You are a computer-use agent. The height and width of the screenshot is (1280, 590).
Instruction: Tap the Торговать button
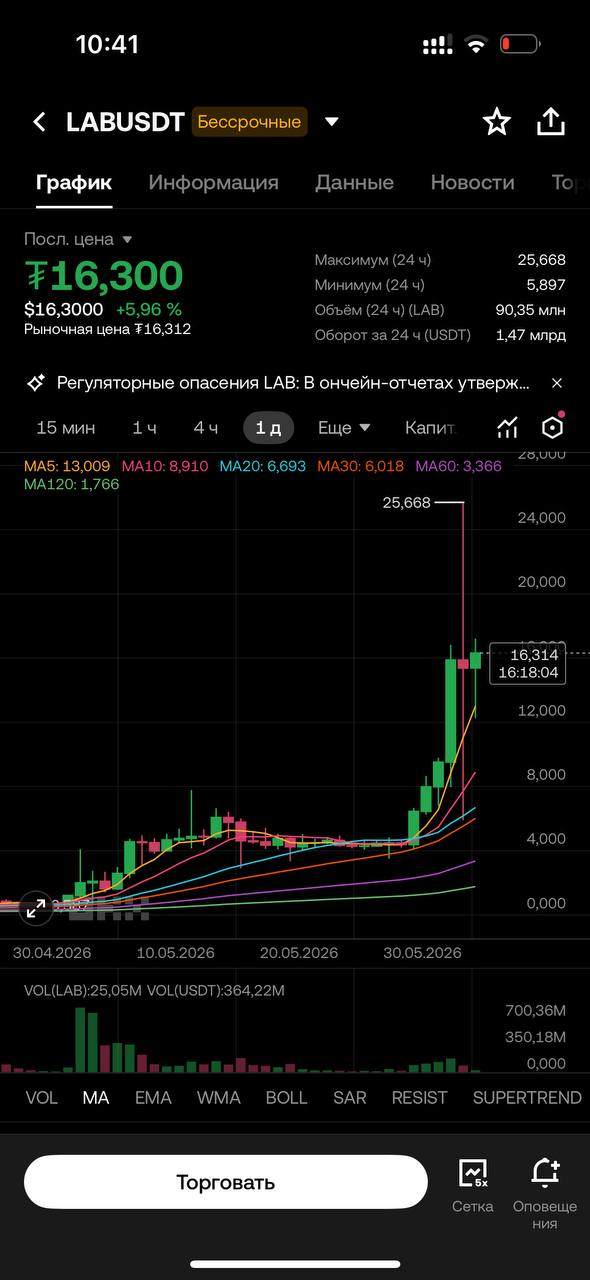click(225, 1183)
